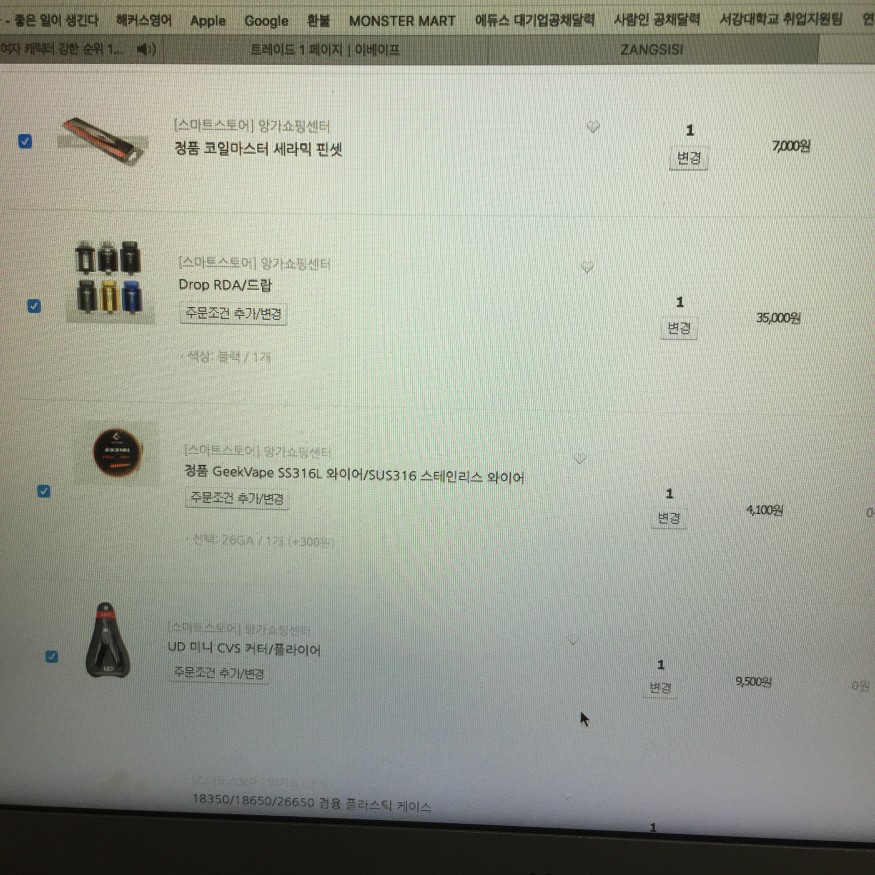Deselect the Drop RDA/드랍 checkbox
This screenshot has height=875, width=875.
coord(35,306)
